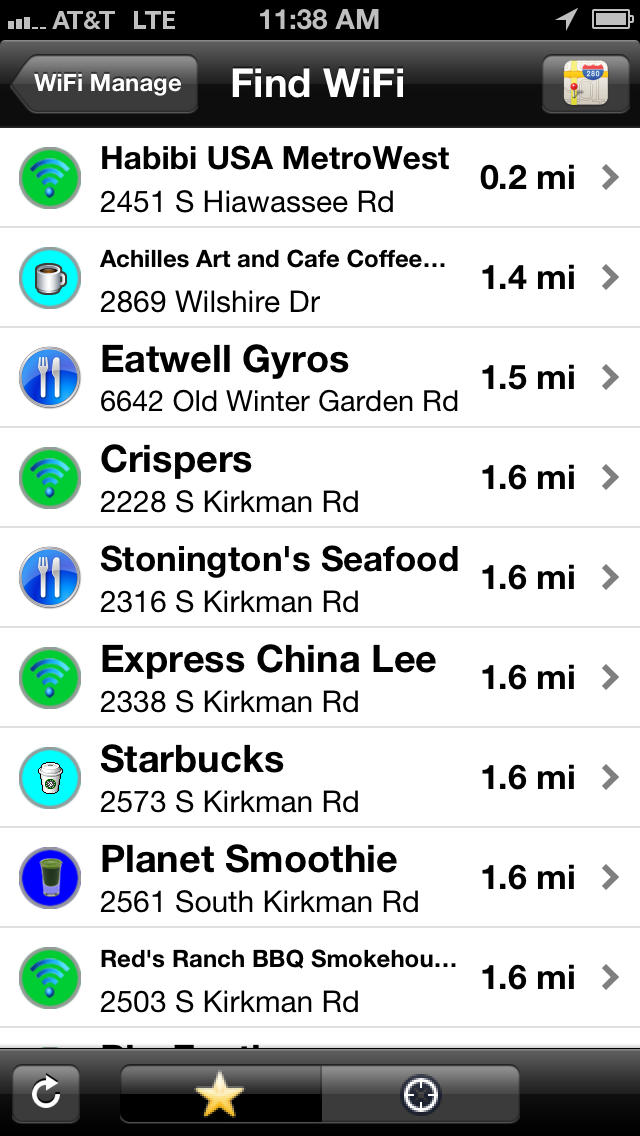View Crispers on S Kirkman Rd
Screen dimensions: 640x1136
pos(320,477)
